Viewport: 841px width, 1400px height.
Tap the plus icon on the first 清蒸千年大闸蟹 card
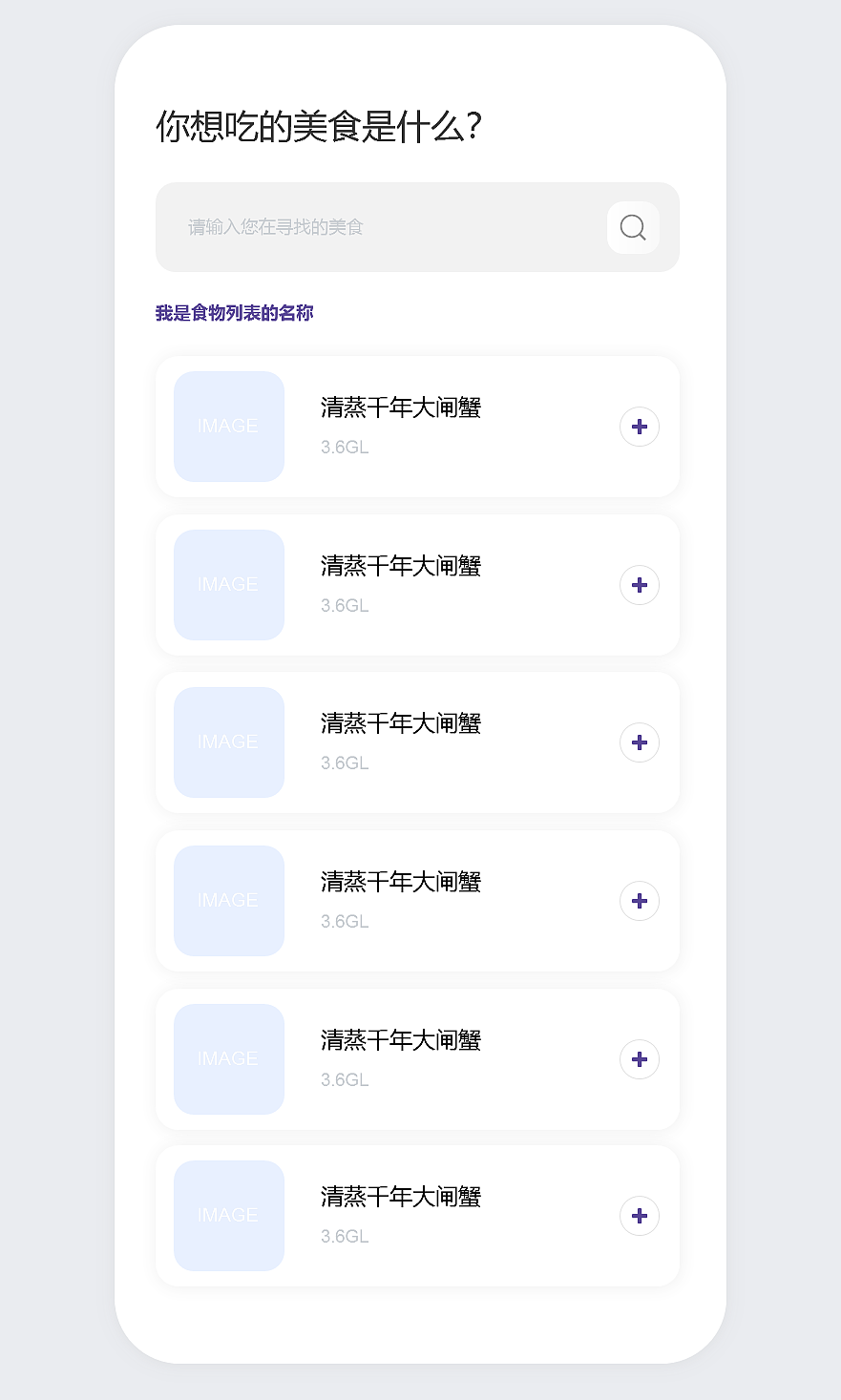639,427
